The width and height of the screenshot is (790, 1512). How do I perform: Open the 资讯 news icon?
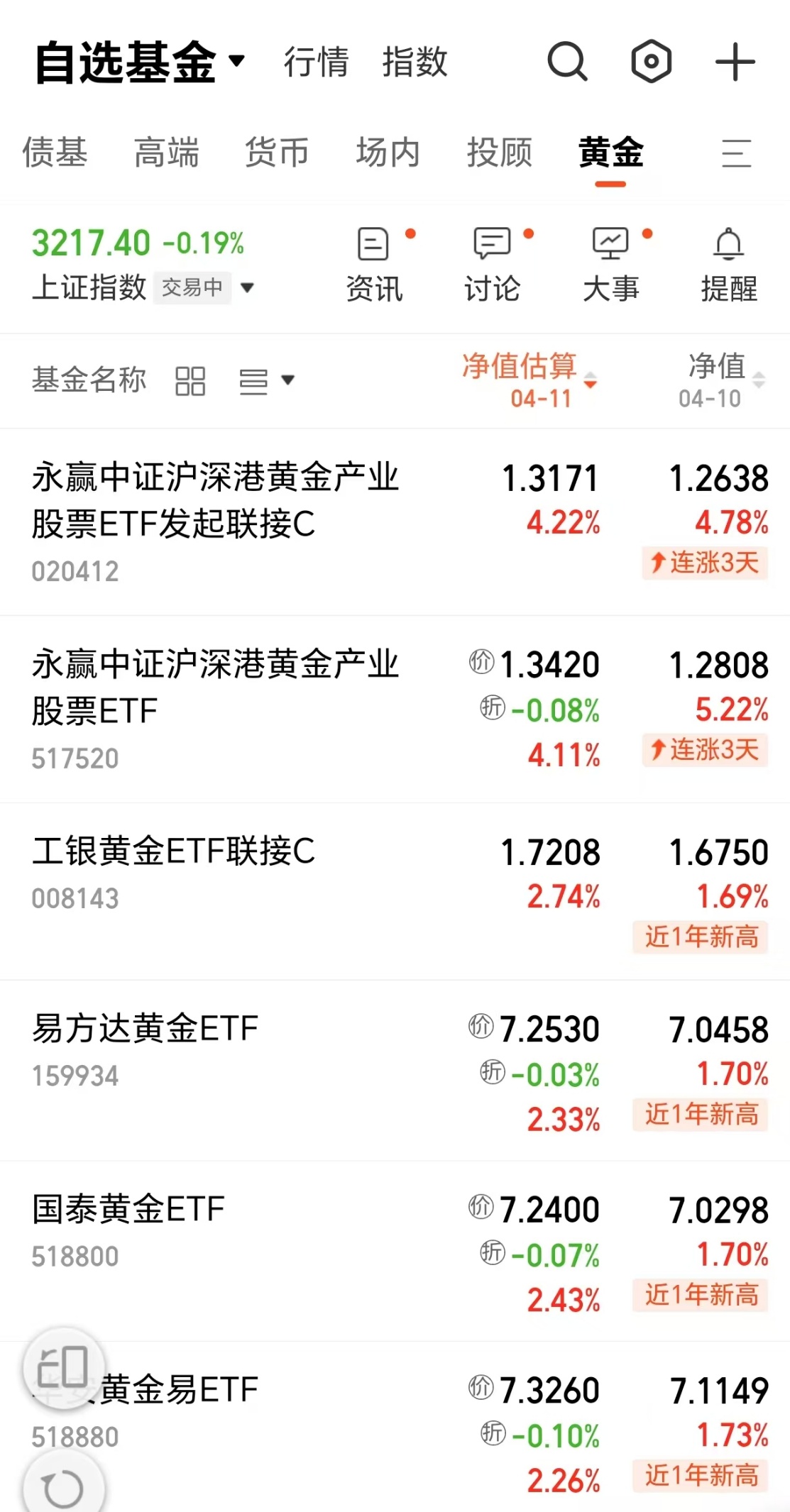(374, 263)
